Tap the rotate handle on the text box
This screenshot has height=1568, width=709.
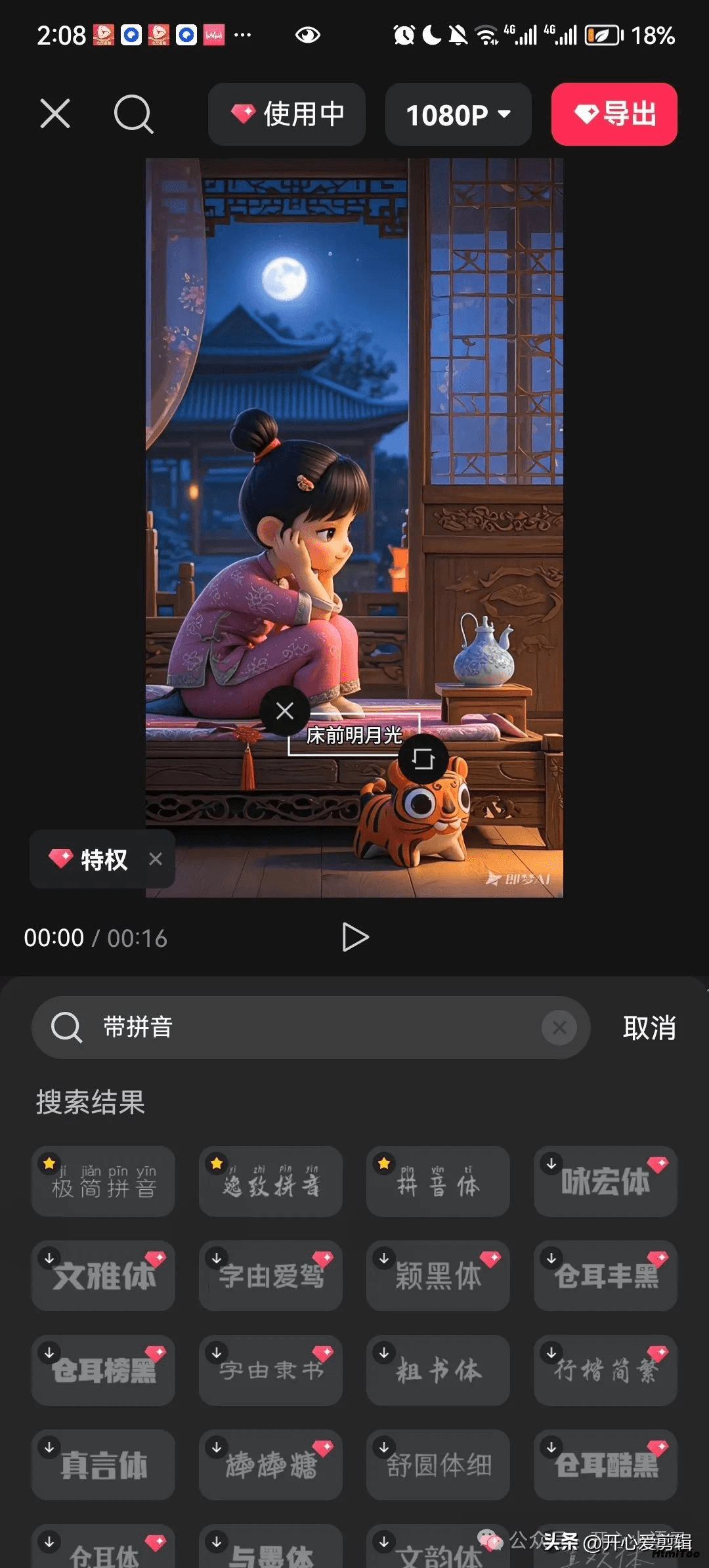pos(423,759)
